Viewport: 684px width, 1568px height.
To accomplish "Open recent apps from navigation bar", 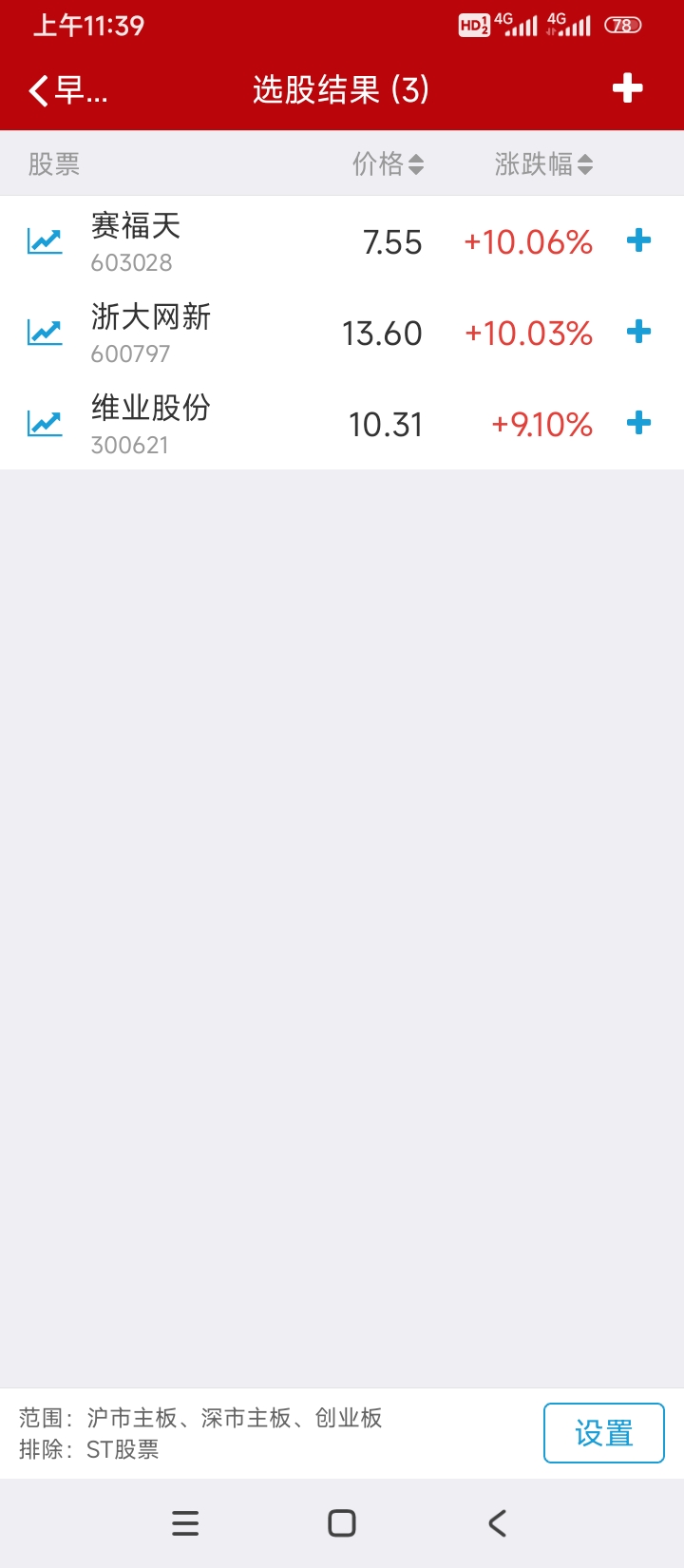I will [x=185, y=1523].
